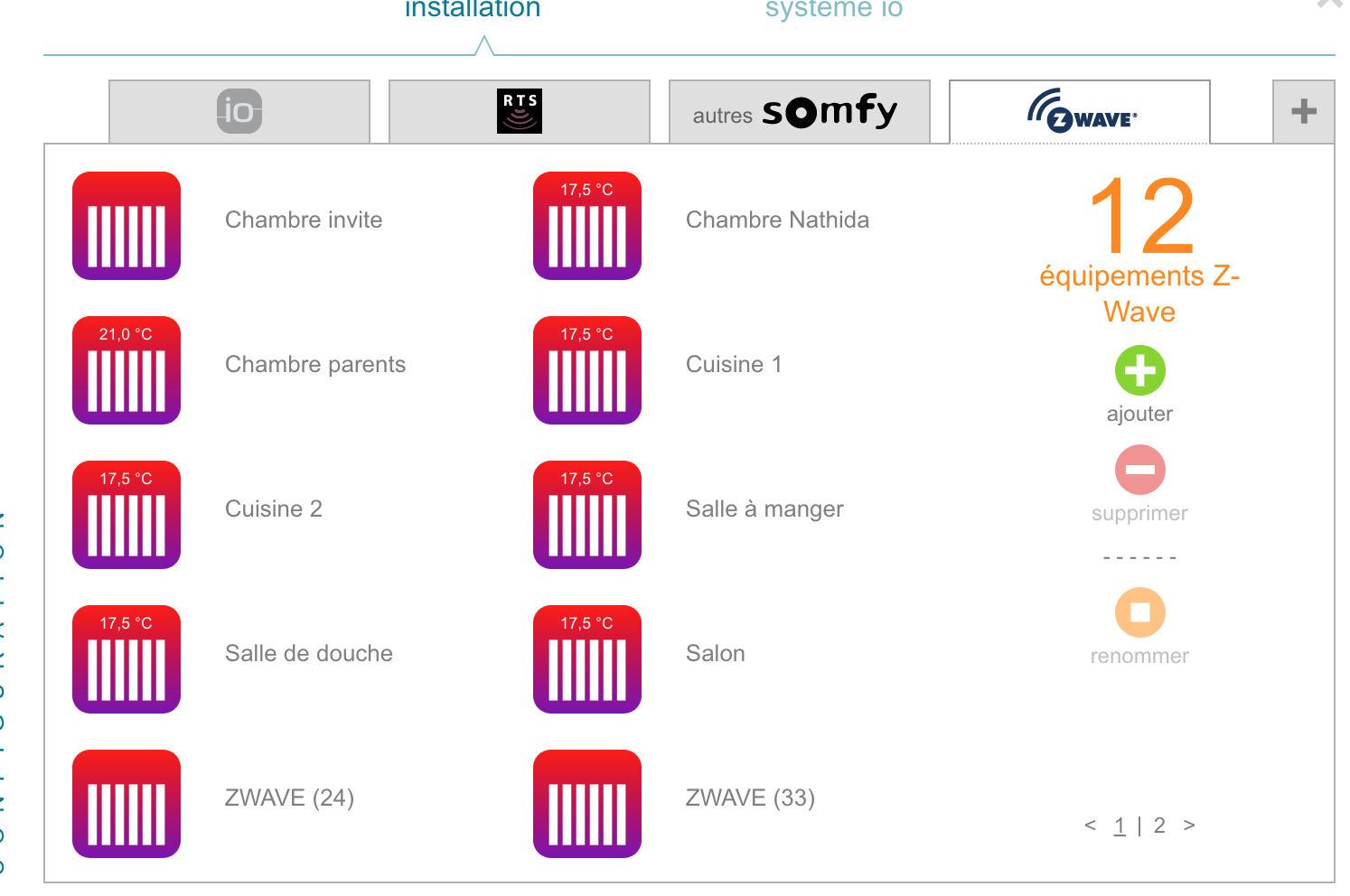
Task: Select the Chambre Nathida radiator
Action: tap(587, 226)
